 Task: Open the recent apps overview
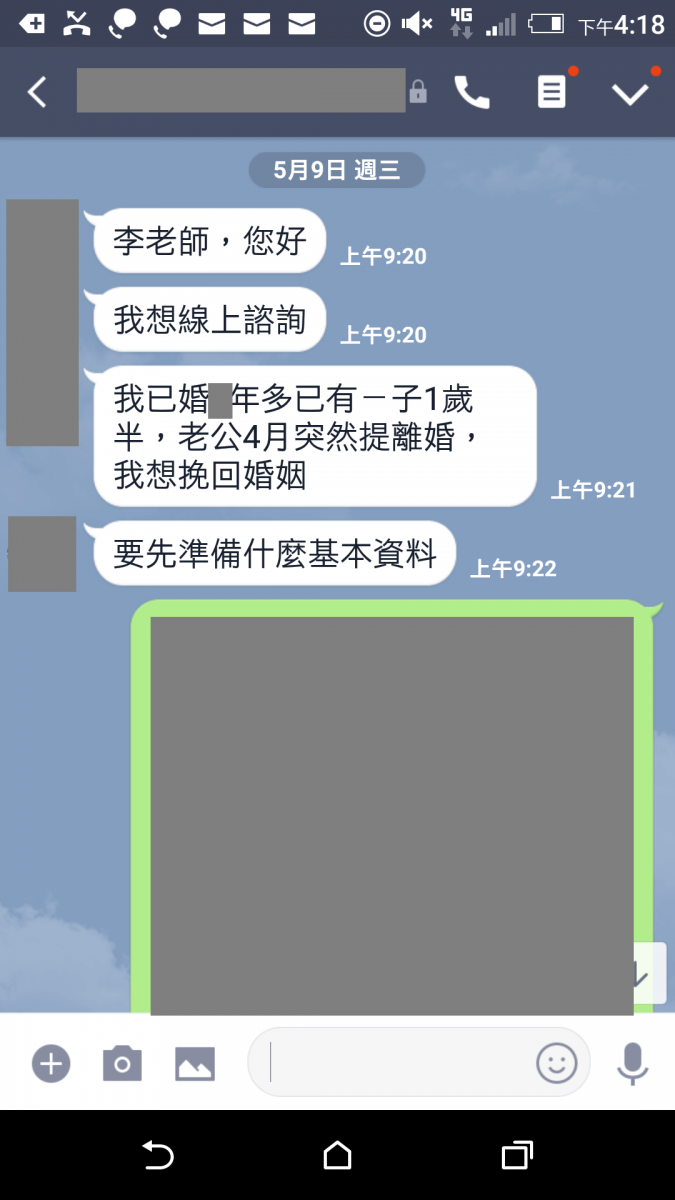[x=516, y=1156]
